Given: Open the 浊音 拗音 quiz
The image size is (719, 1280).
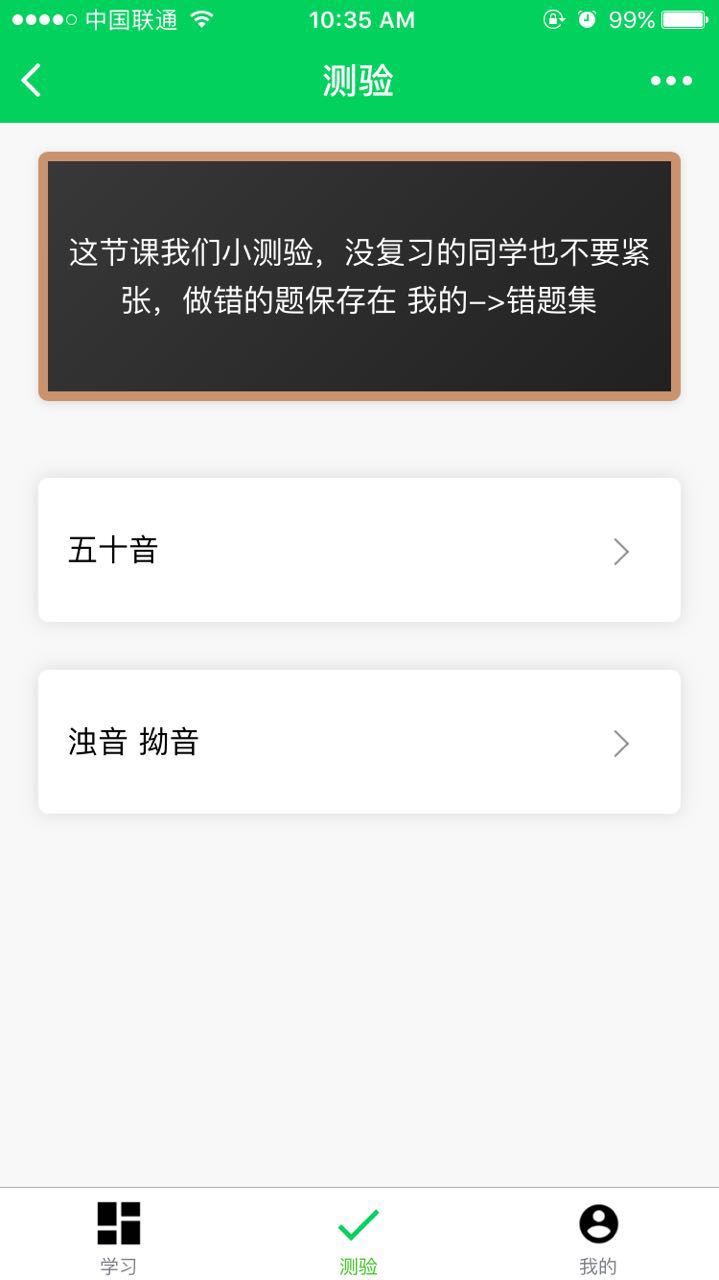Looking at the screenshot, I should click(x=359, y=742).
